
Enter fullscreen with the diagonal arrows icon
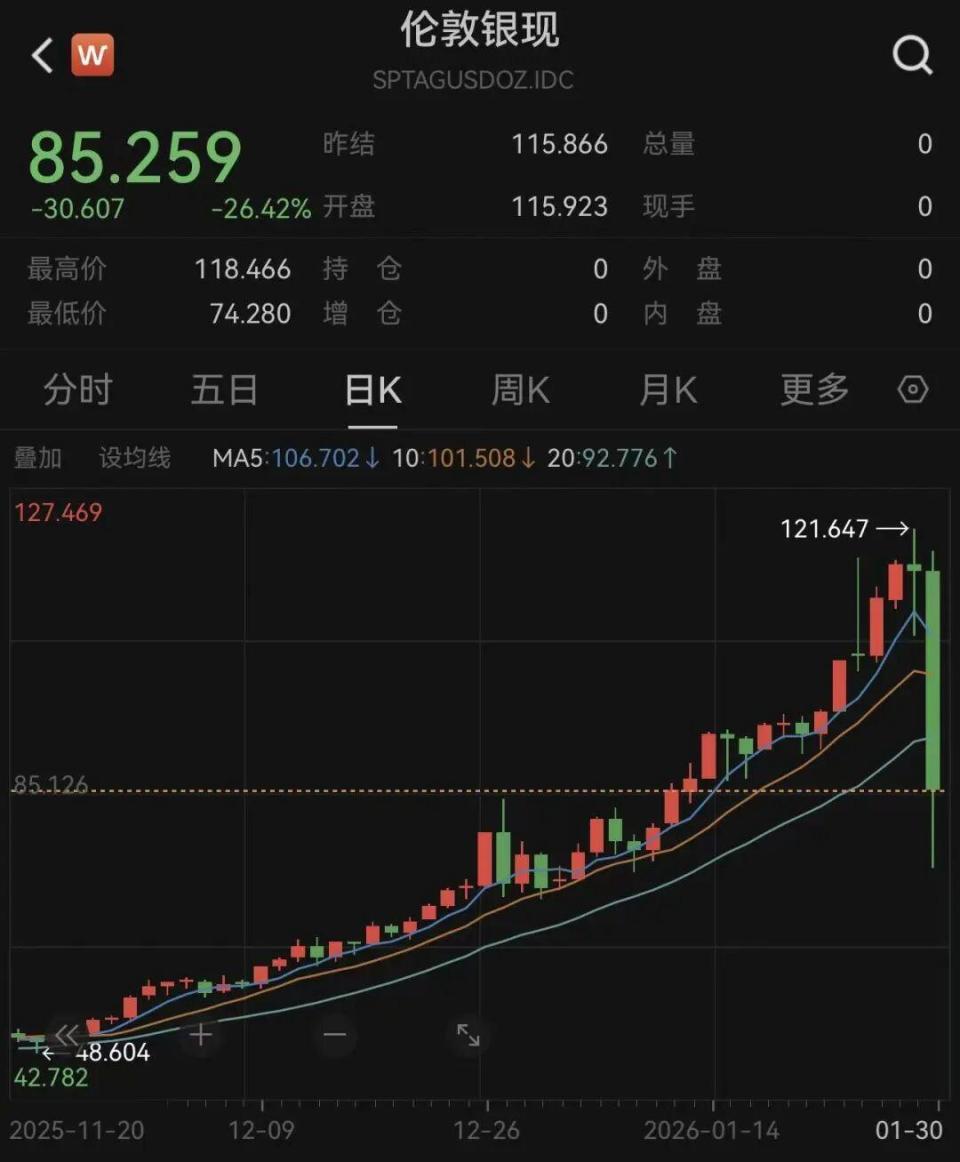pos(469,1037)
